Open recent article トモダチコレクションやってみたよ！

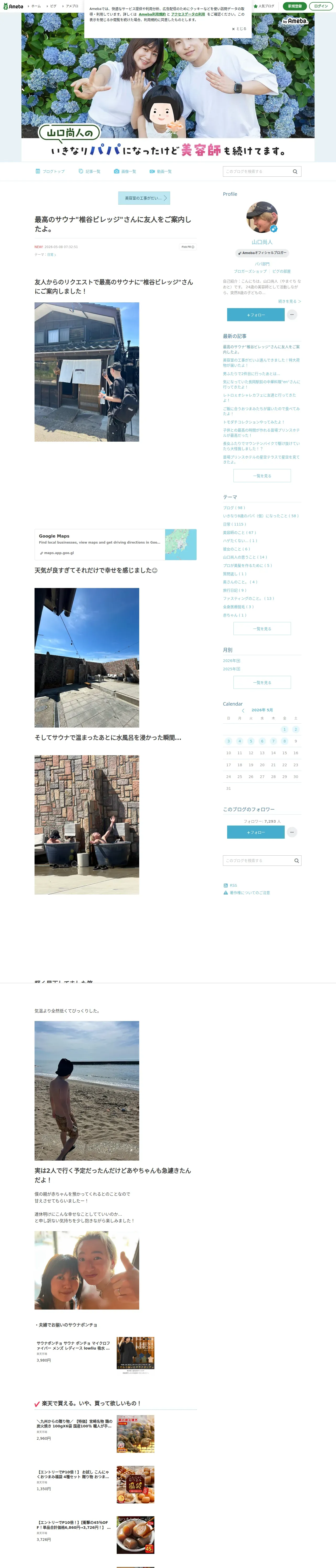253,422
